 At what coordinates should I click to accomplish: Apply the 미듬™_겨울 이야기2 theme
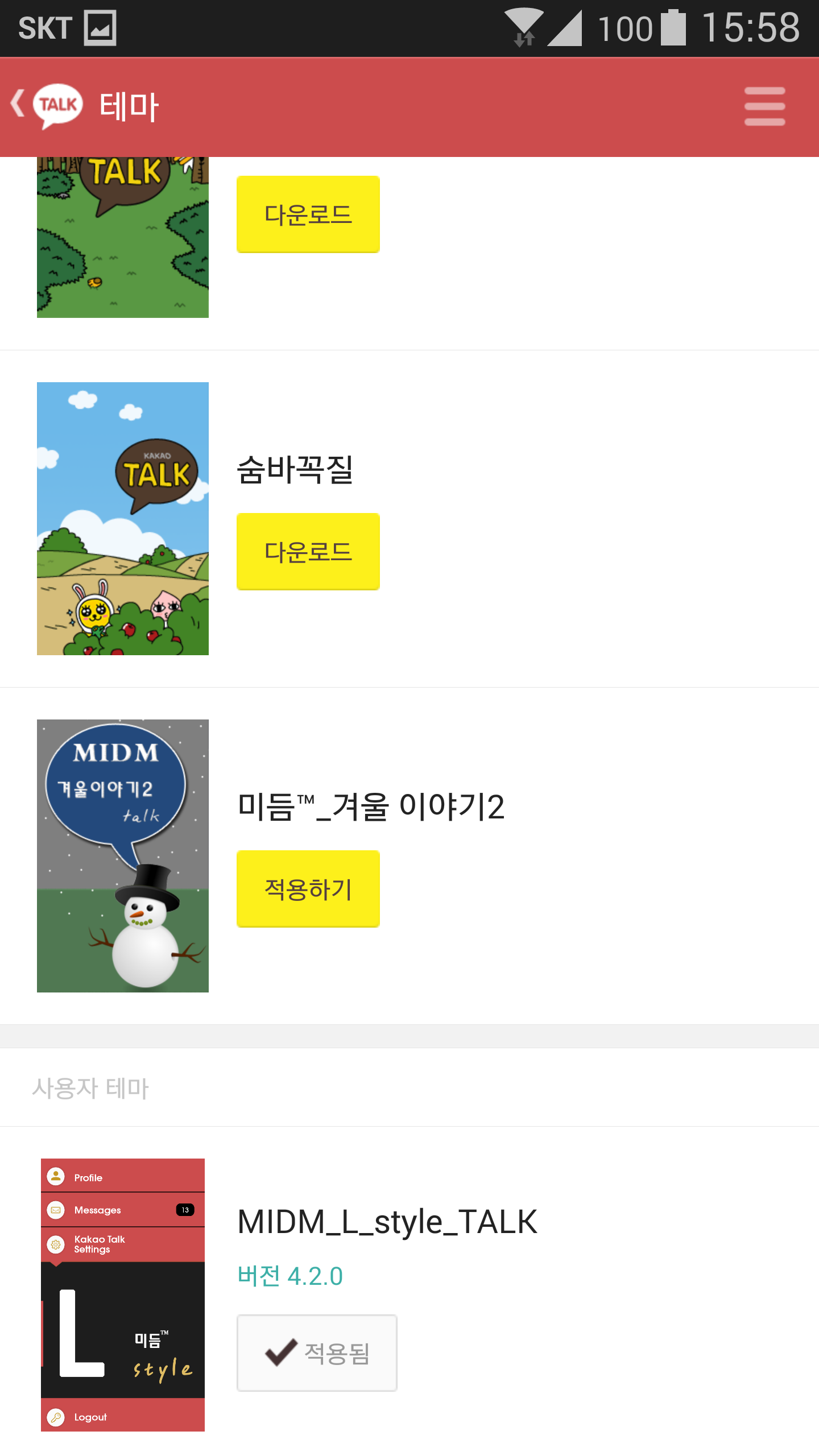[x=308, y=888]
